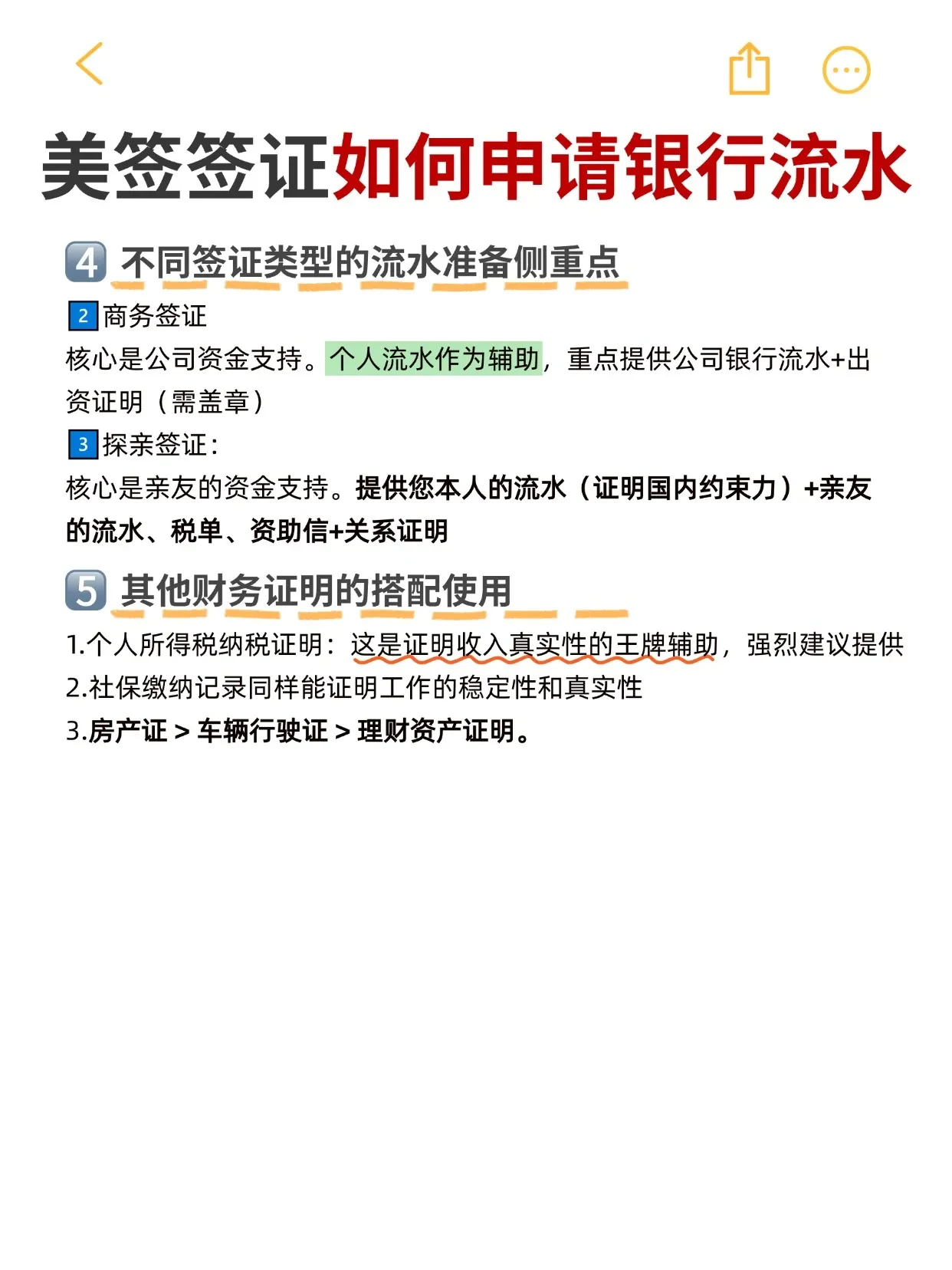Select the number 4 emoji badge
Screen dimensions: 952x1270
click(87, 261)
